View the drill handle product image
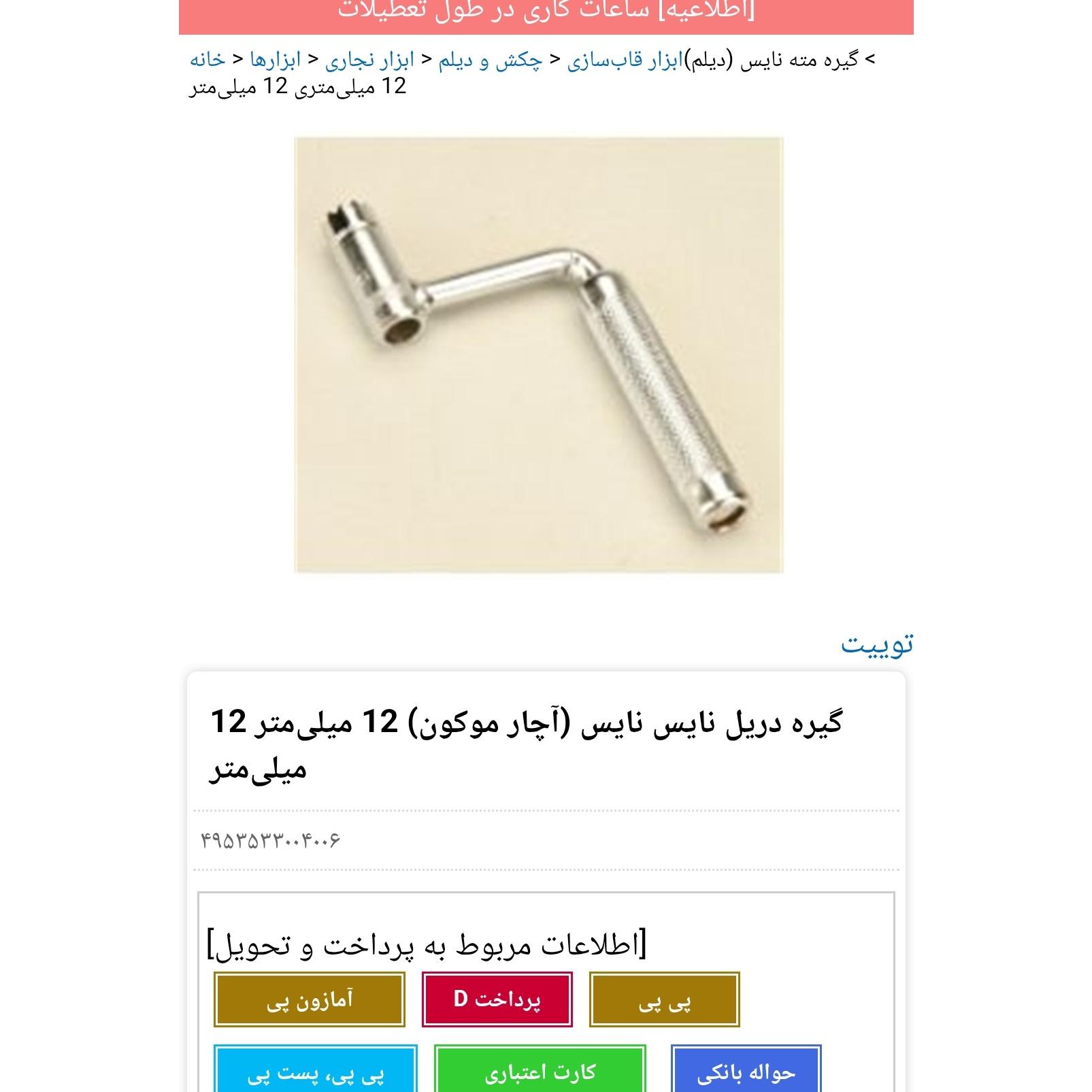This screenshot has height=1092, width=1092. coord(538,354)
